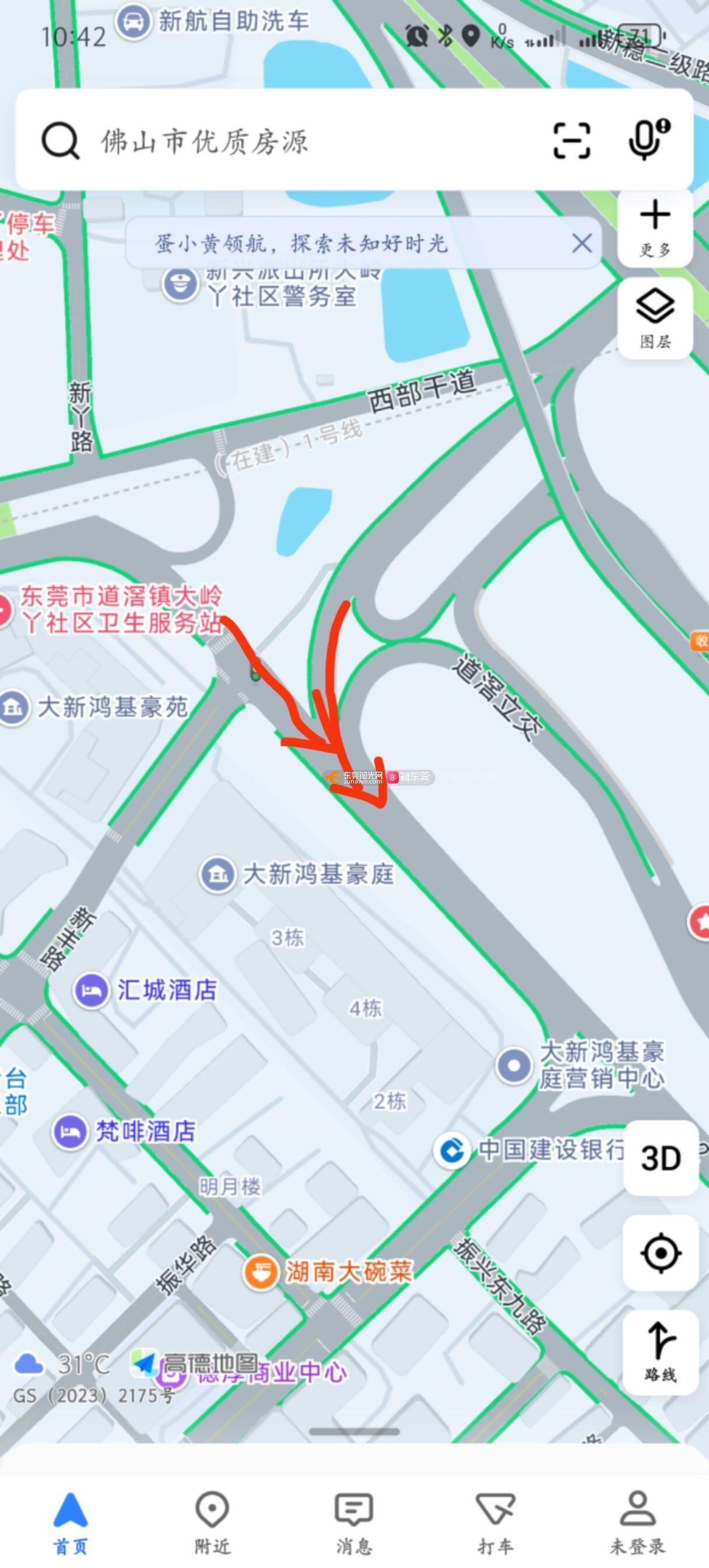Select the 汇城酒店 map marker
The height and width of the screenshot is (1568, 709).
(92, 990)
